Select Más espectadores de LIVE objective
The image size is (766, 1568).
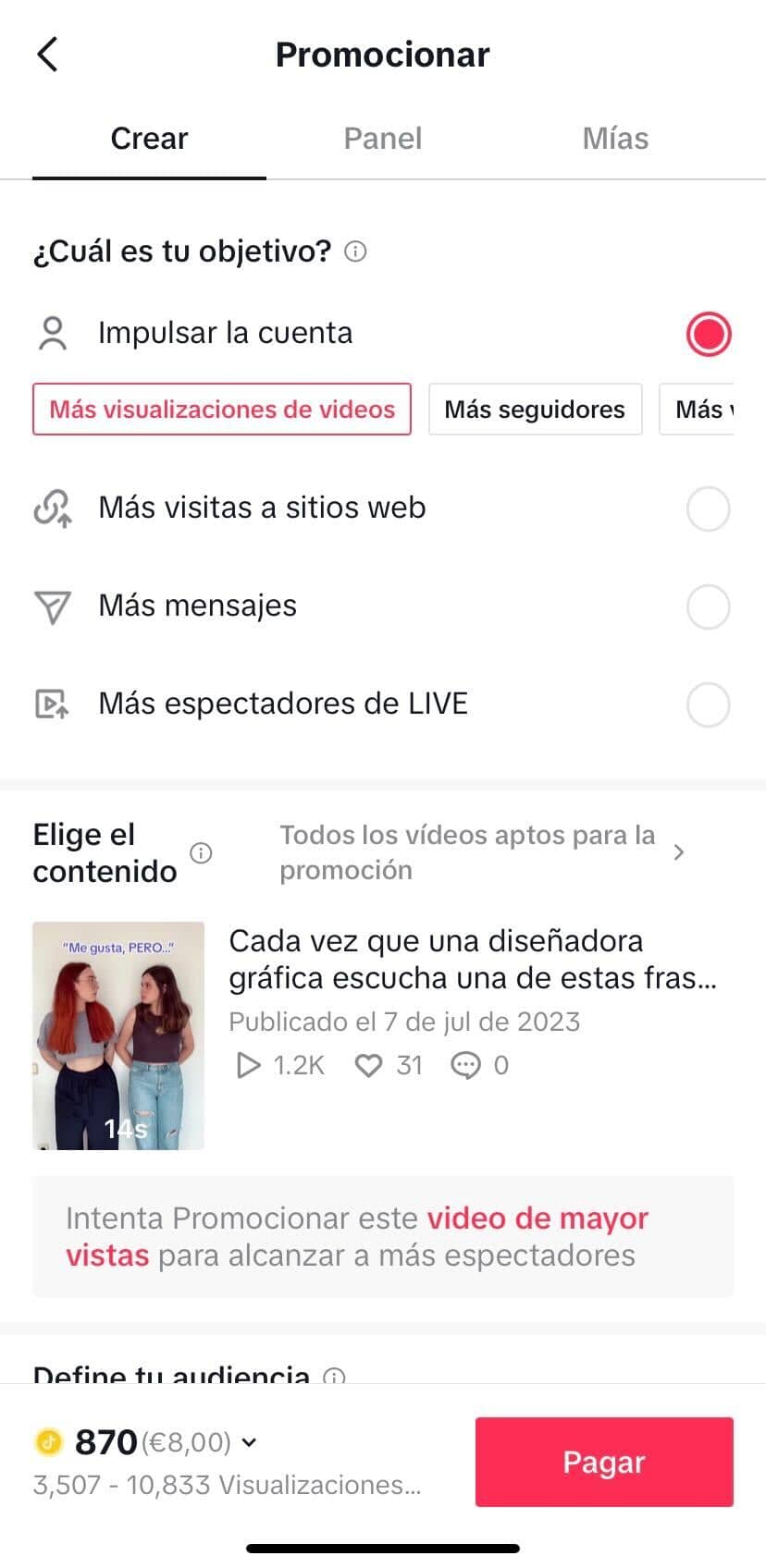pos(708,704)
